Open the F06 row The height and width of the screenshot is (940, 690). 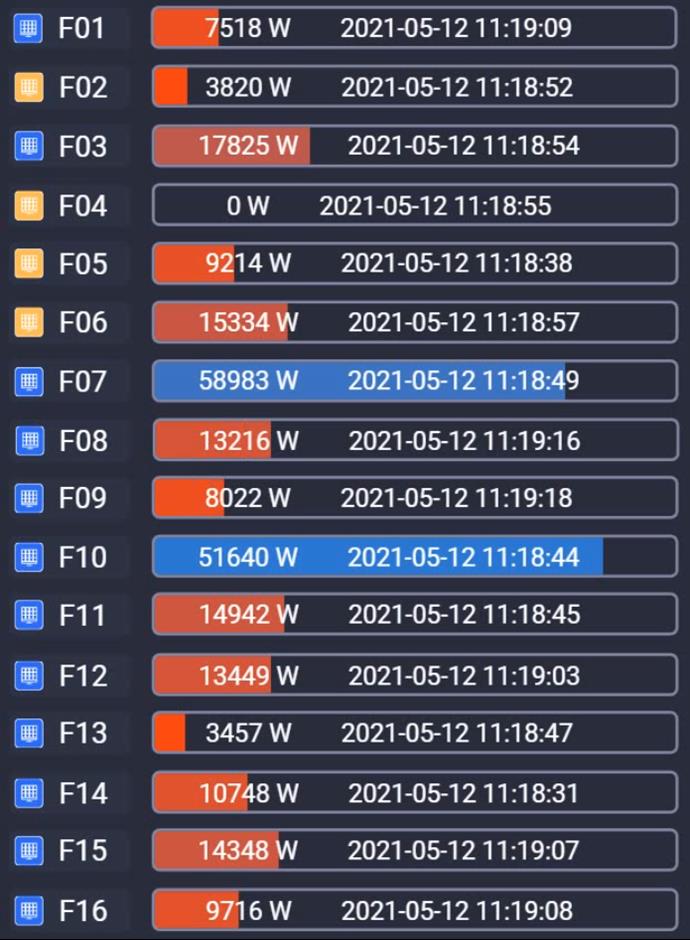[x=414, y=322]
